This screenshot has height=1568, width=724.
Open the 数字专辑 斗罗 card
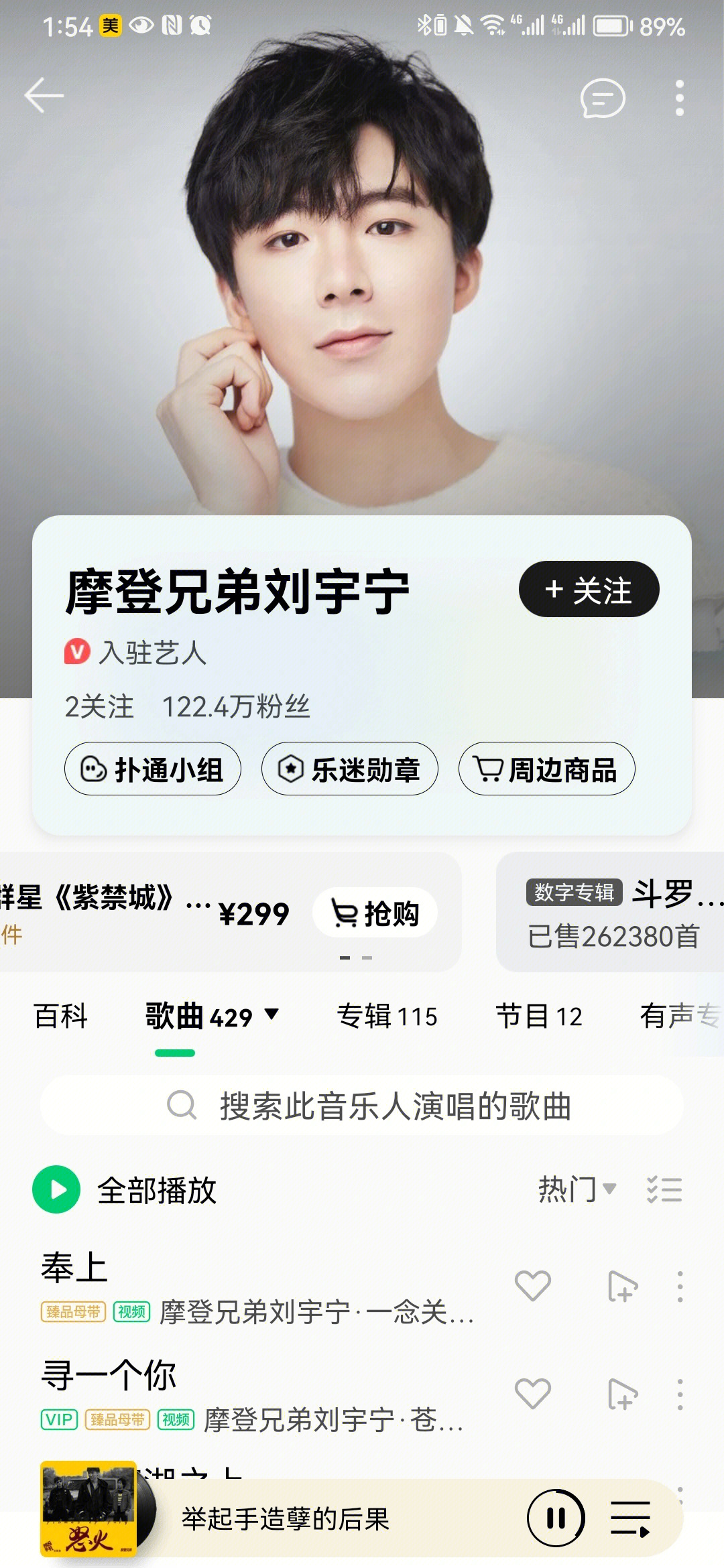613,913
